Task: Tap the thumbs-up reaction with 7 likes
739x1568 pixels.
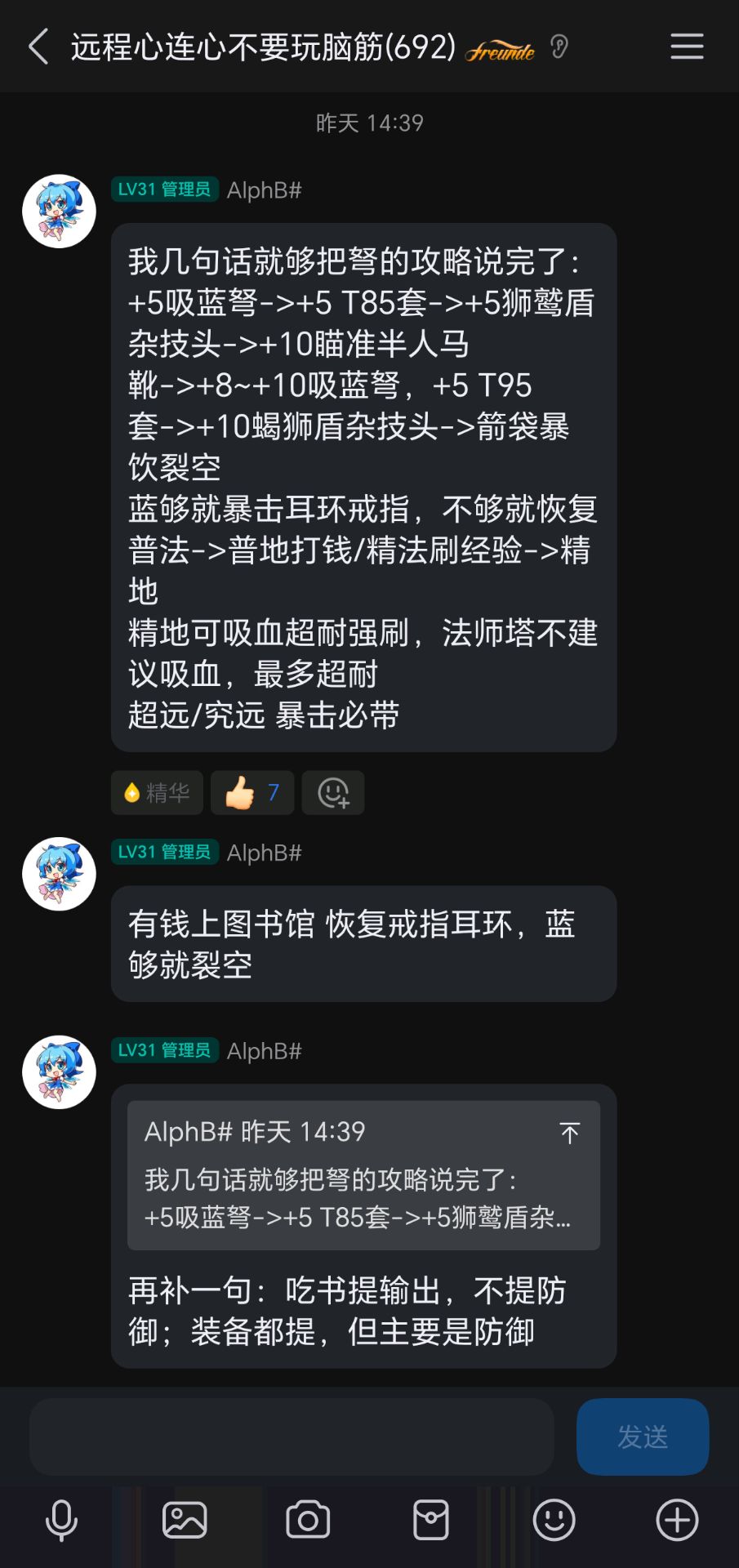Action: tap(252, 793)
